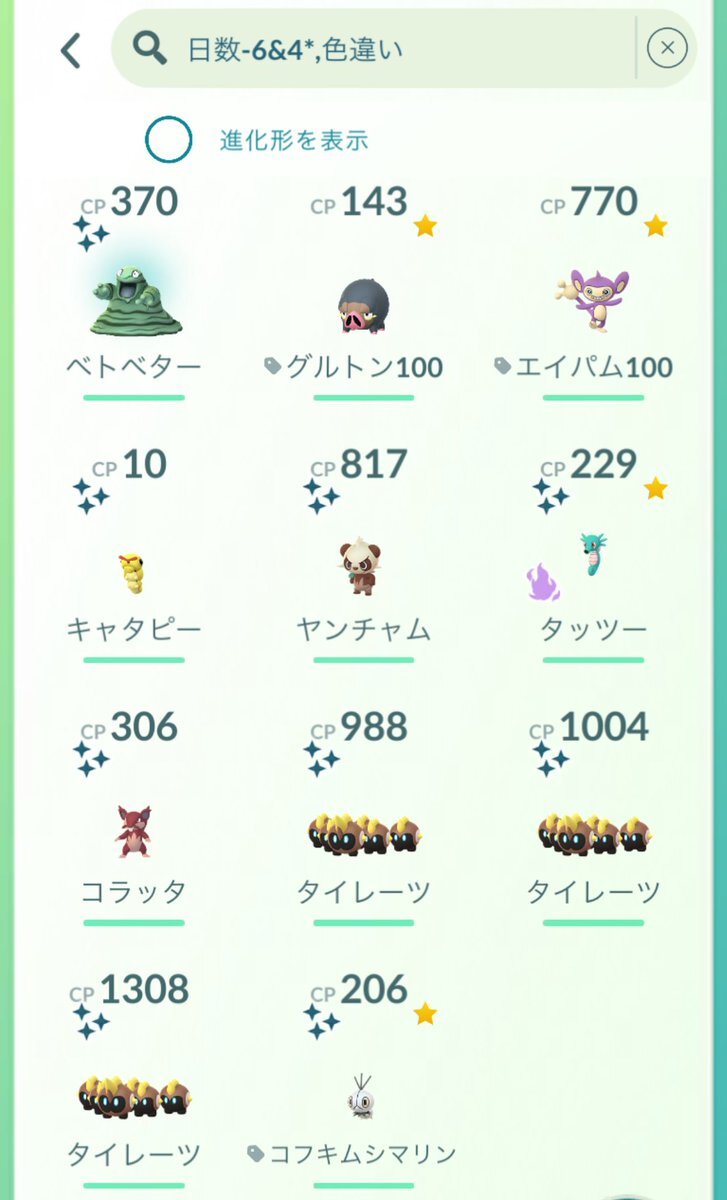Select コラッタ with CP 306
The width and height of the screenshot is (727, 1200).
point(134,817)
